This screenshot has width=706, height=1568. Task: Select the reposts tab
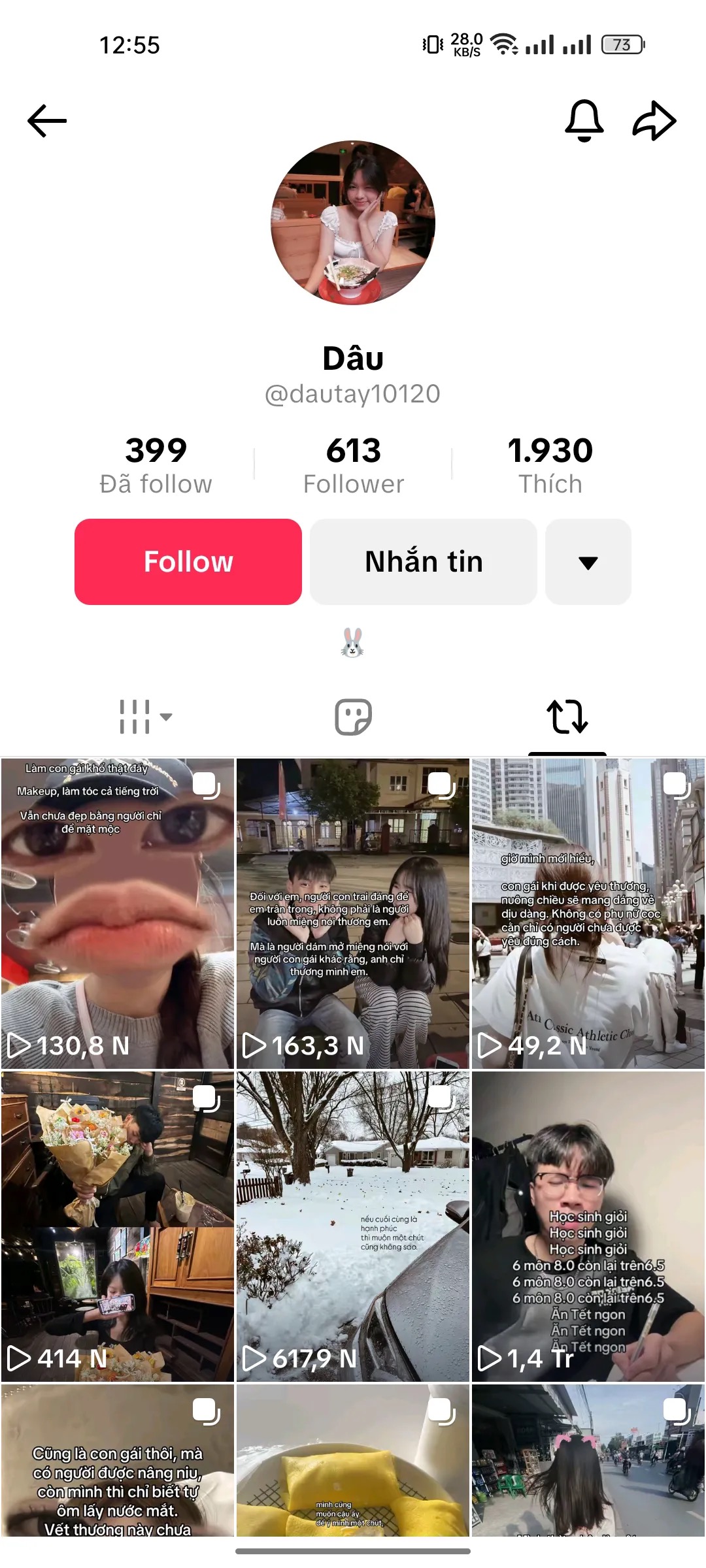pyautogui.click(x=567, y=717)
